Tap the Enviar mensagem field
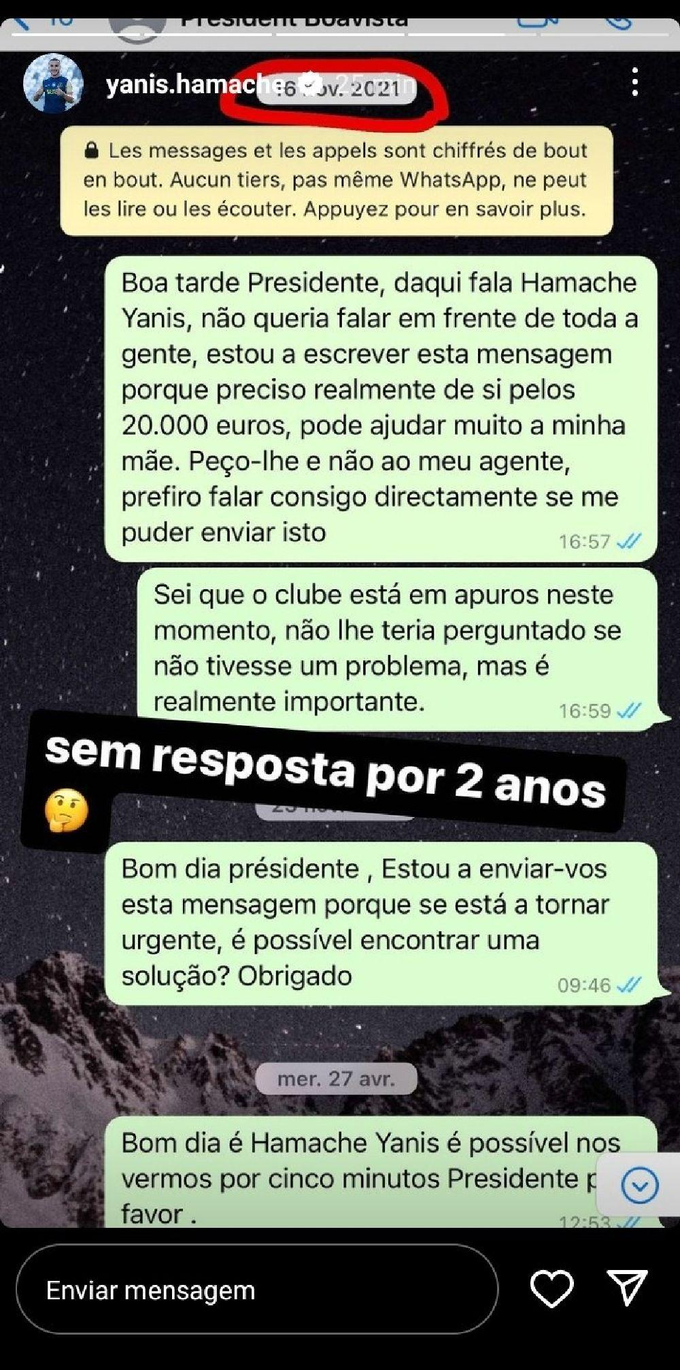680x1370 pixels. pos(256,1290)
